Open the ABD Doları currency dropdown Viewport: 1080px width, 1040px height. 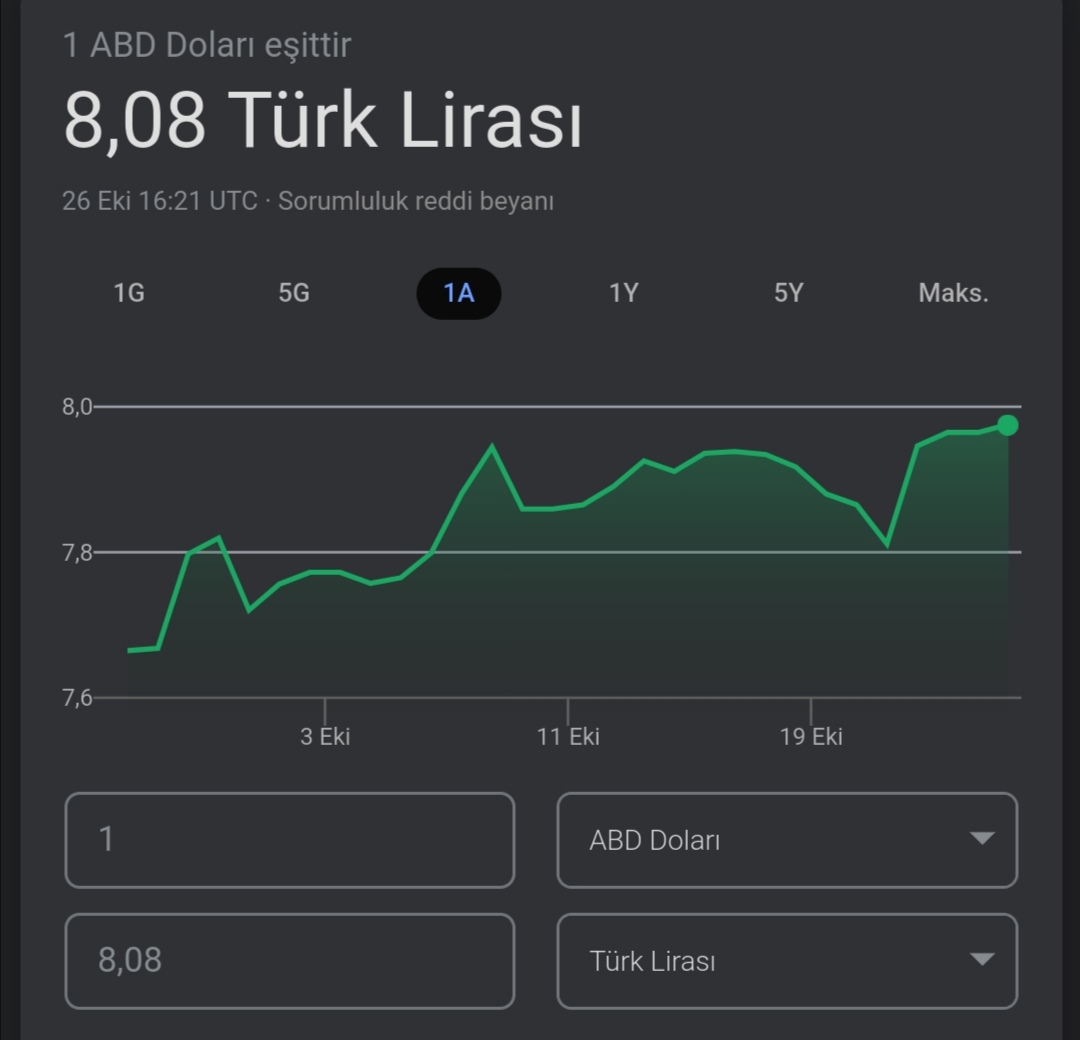[787, 840]
